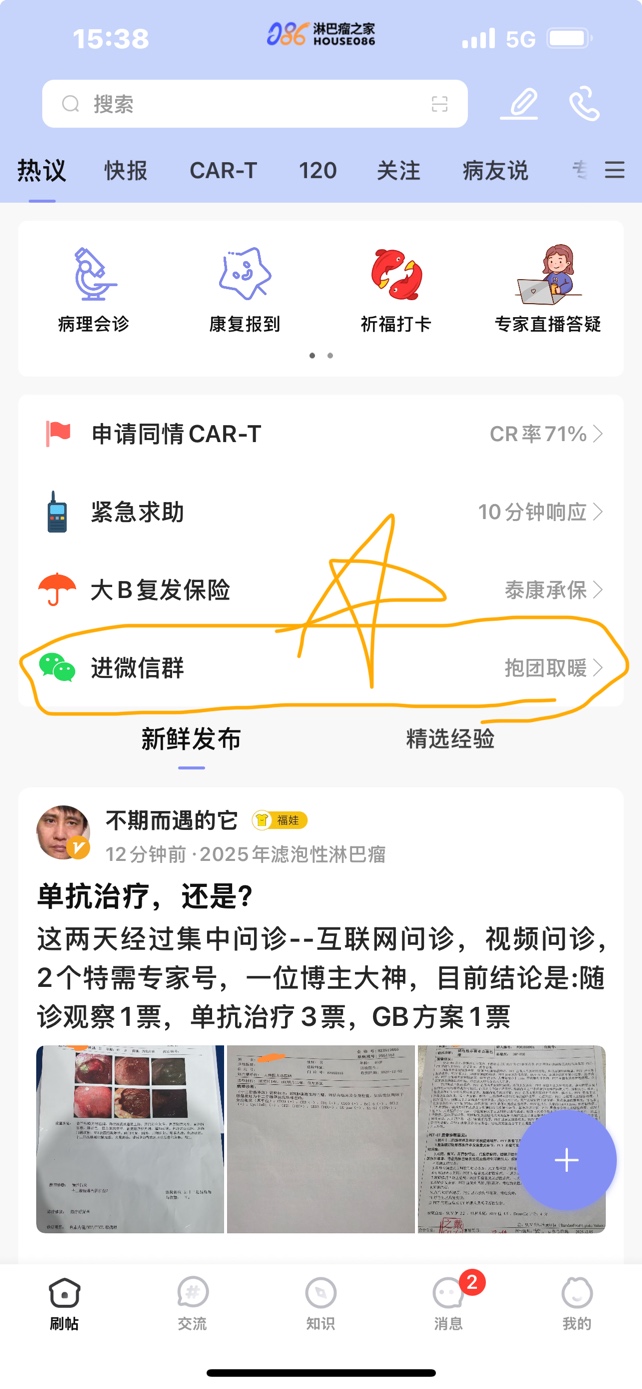Open the 进微信群 row

click(x=321, y=668)
